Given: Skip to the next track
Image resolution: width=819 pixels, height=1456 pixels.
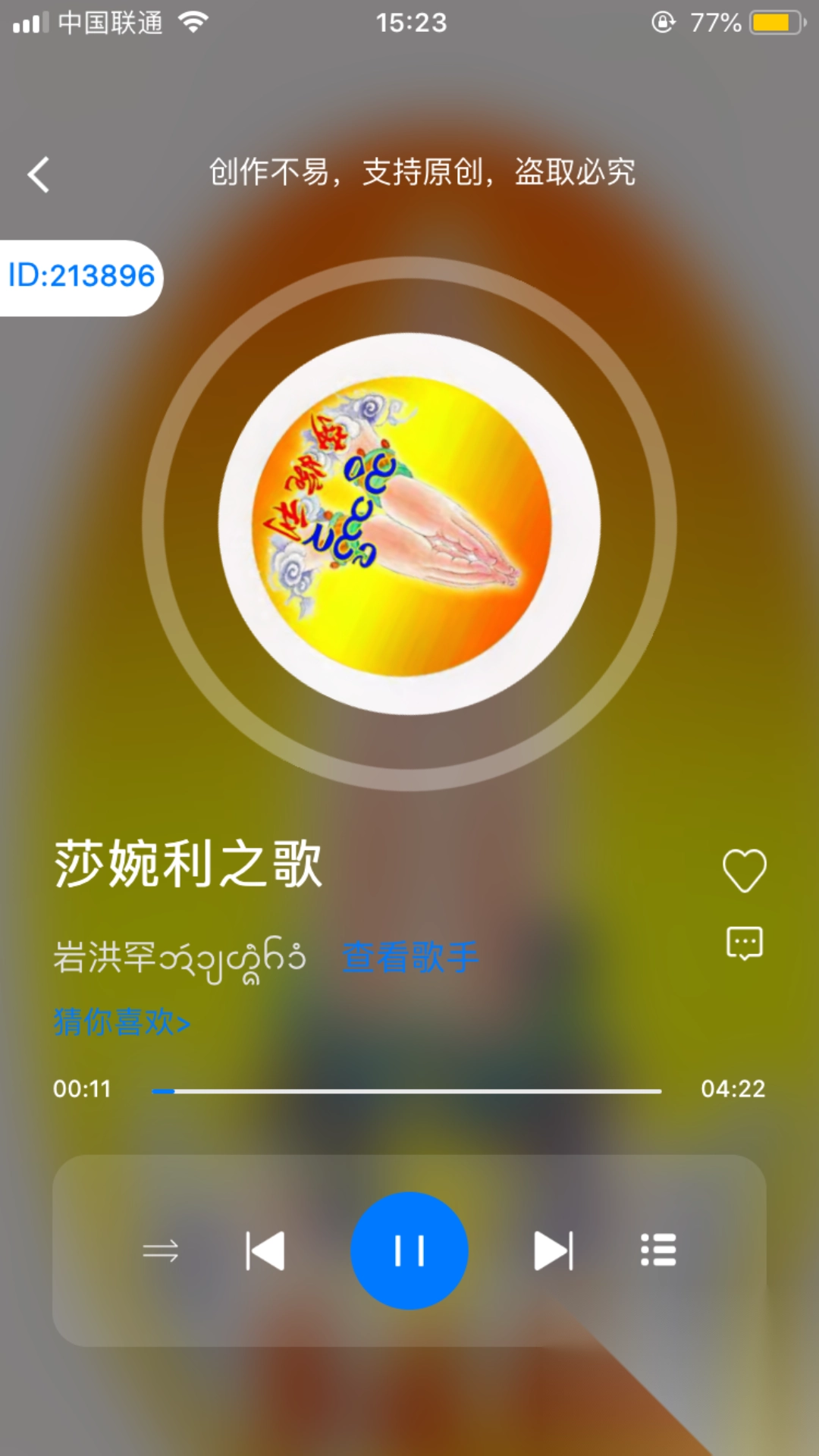Looking at the screenshot, I should point(554,1250).
